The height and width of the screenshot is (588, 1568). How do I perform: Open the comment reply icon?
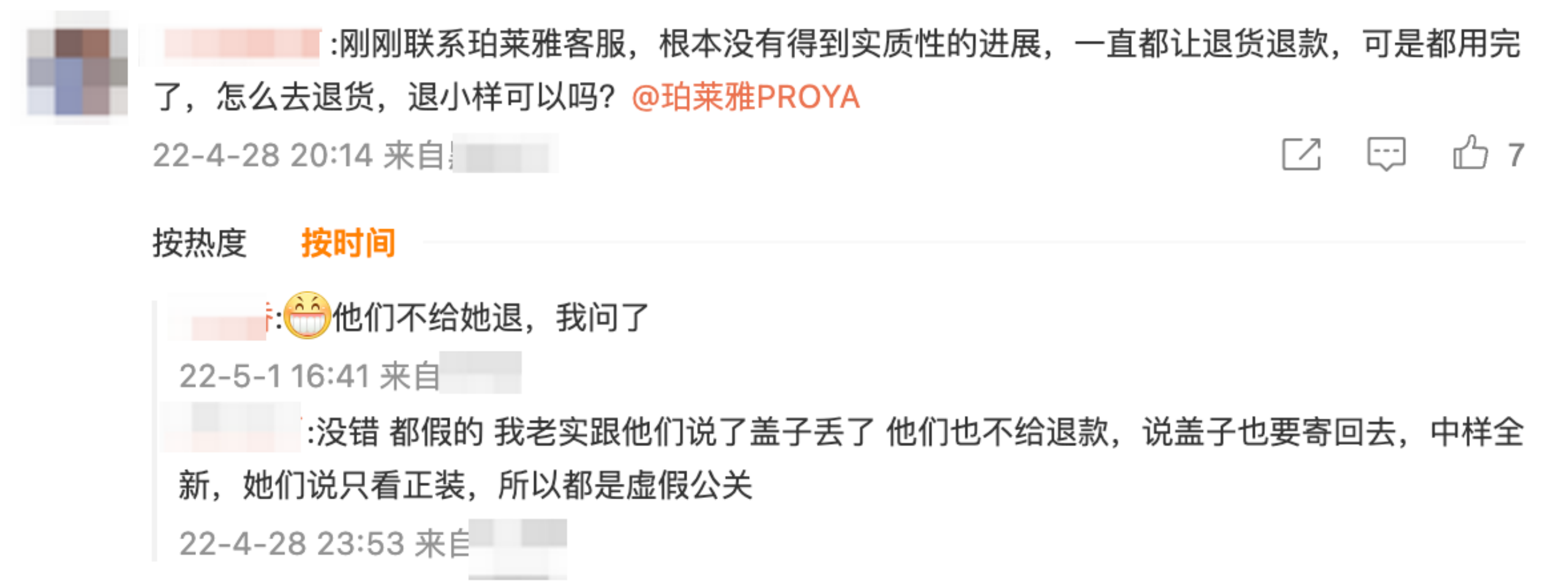(1385, 154)
